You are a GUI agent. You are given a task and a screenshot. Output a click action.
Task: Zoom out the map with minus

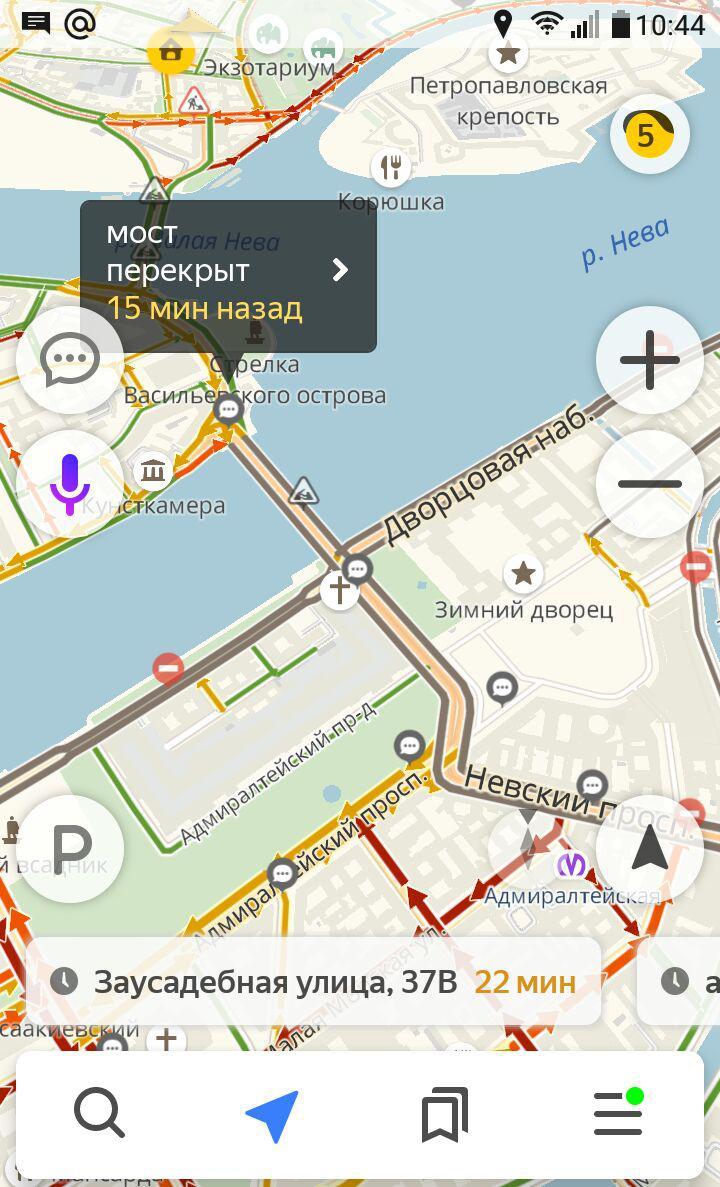[x=649, y=484]
